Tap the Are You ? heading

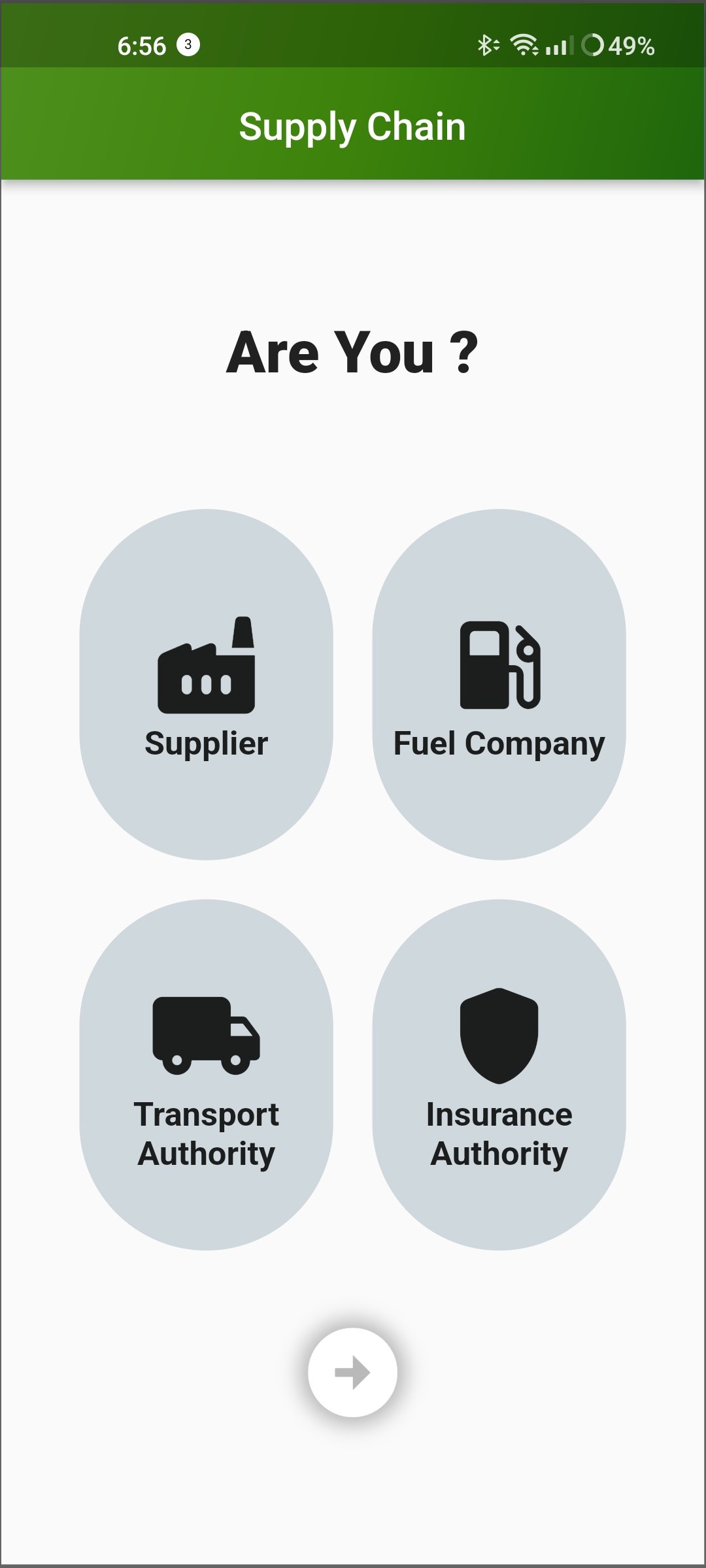(x=353, y=353)
